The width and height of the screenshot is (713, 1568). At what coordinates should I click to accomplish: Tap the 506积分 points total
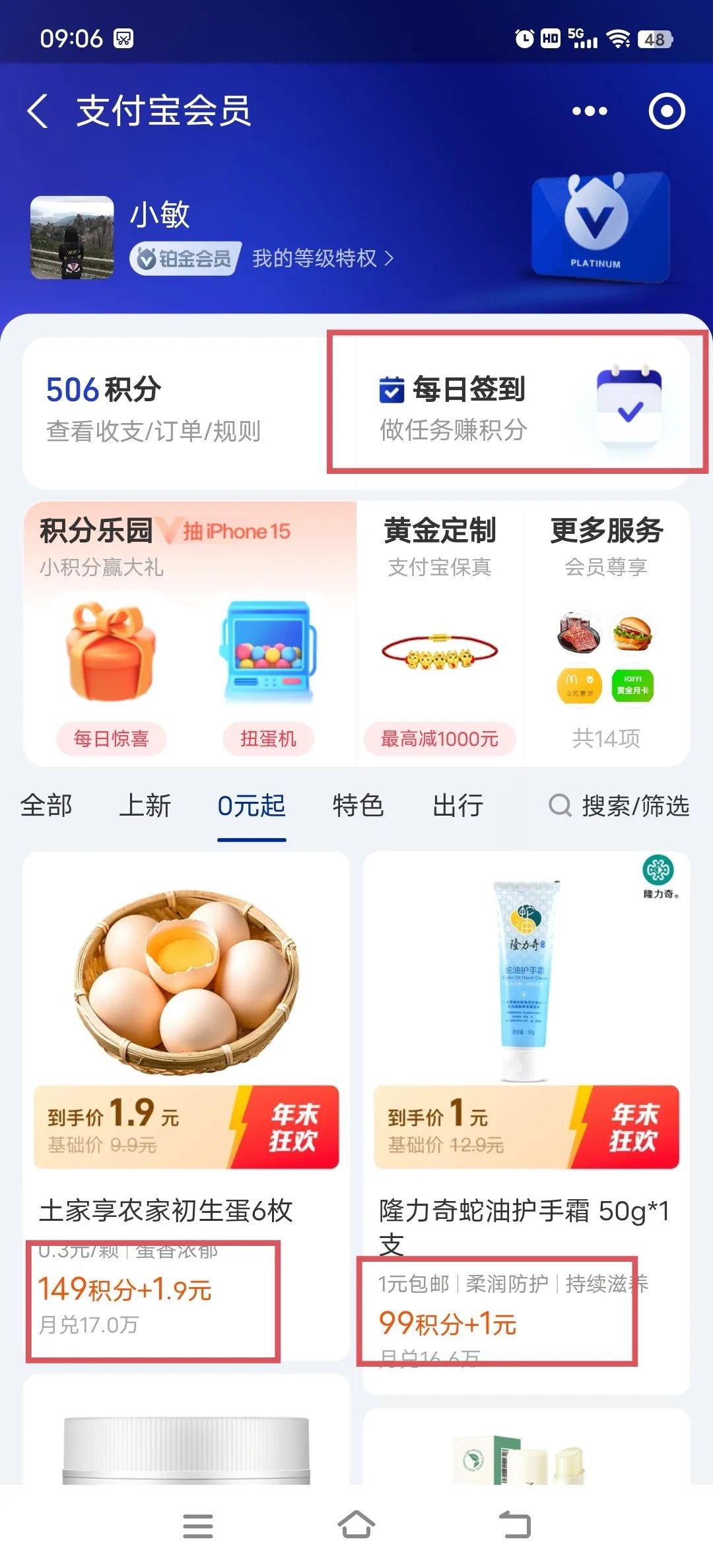[x=102, y=391]
